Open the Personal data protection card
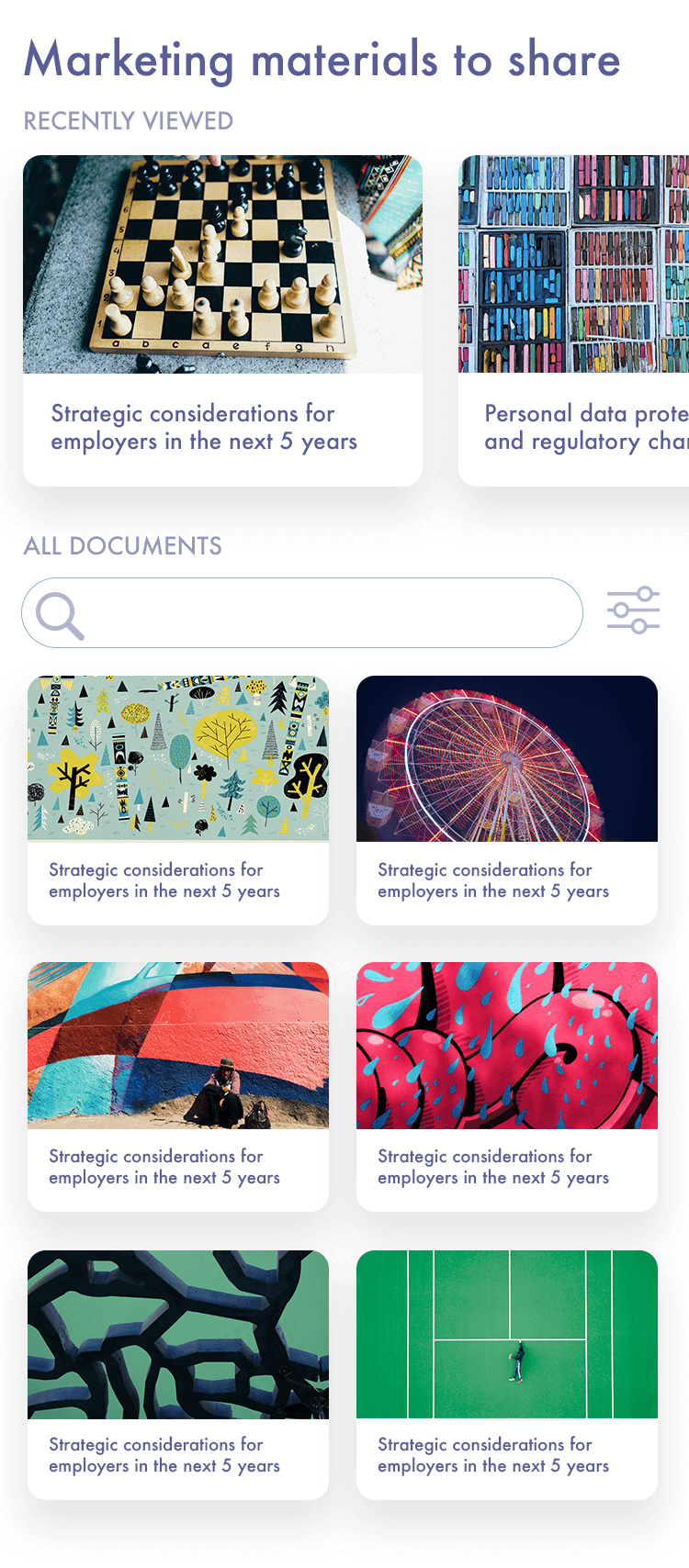 (574, 320)
